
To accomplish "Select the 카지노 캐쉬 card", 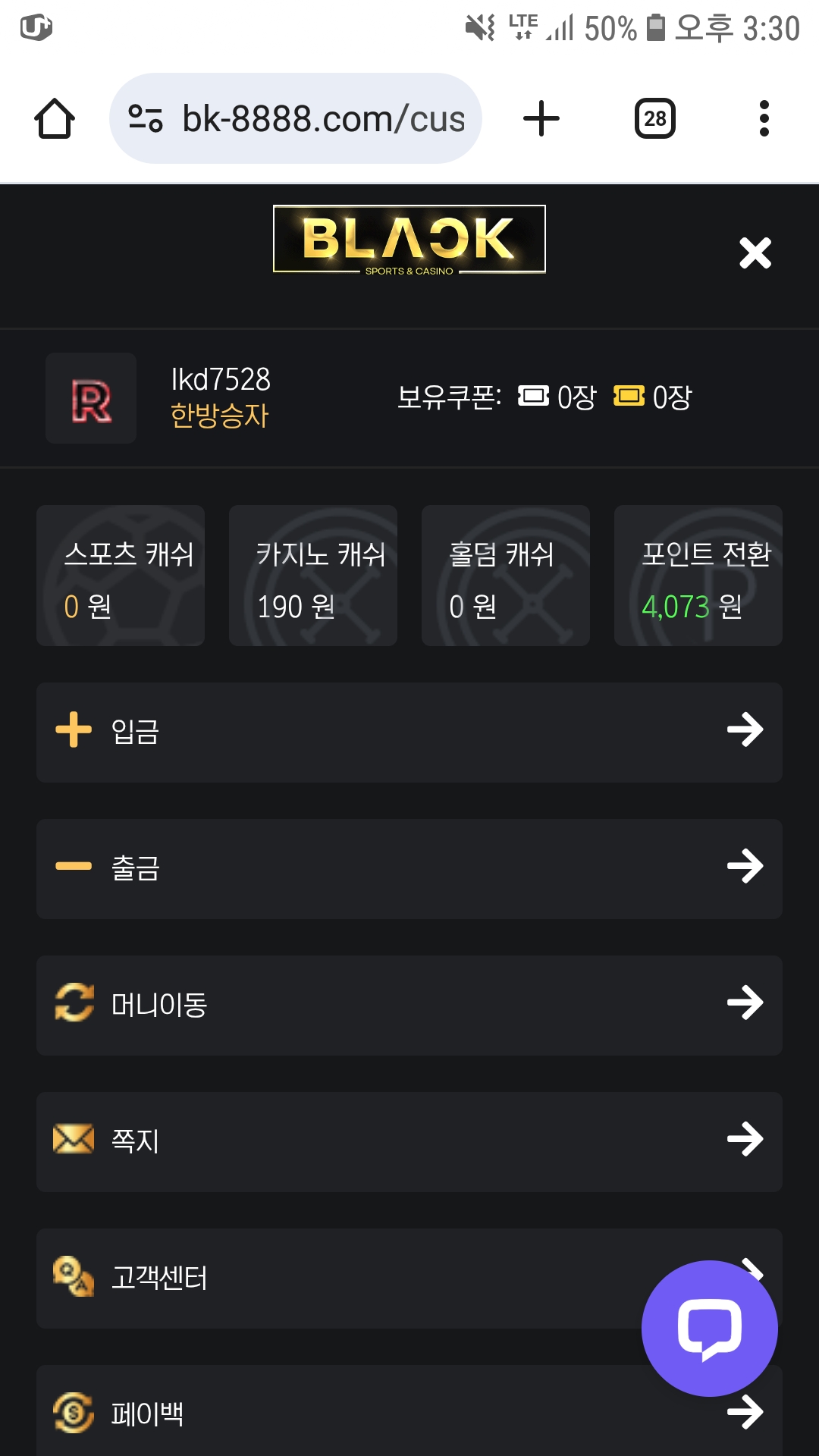I will tap(313, 576).
